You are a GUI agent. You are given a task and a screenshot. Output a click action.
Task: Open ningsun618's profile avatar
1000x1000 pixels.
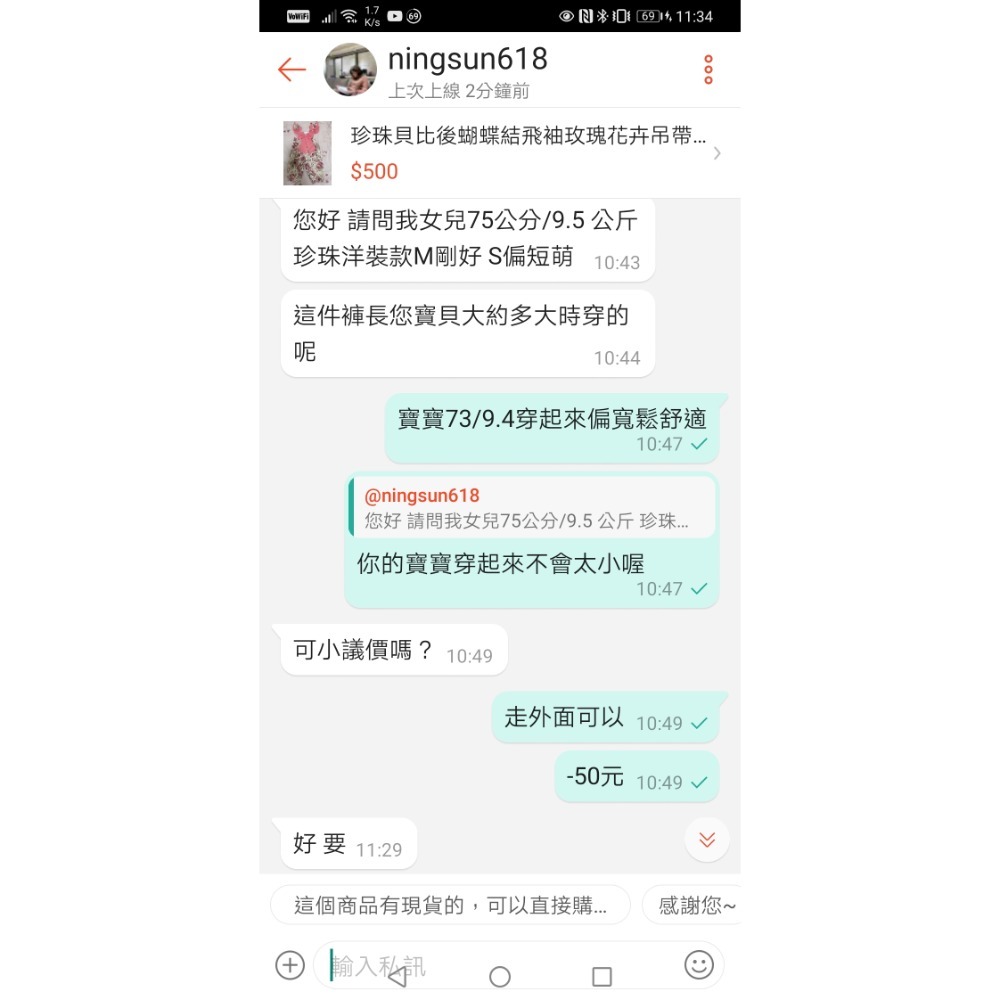point(350,70)
